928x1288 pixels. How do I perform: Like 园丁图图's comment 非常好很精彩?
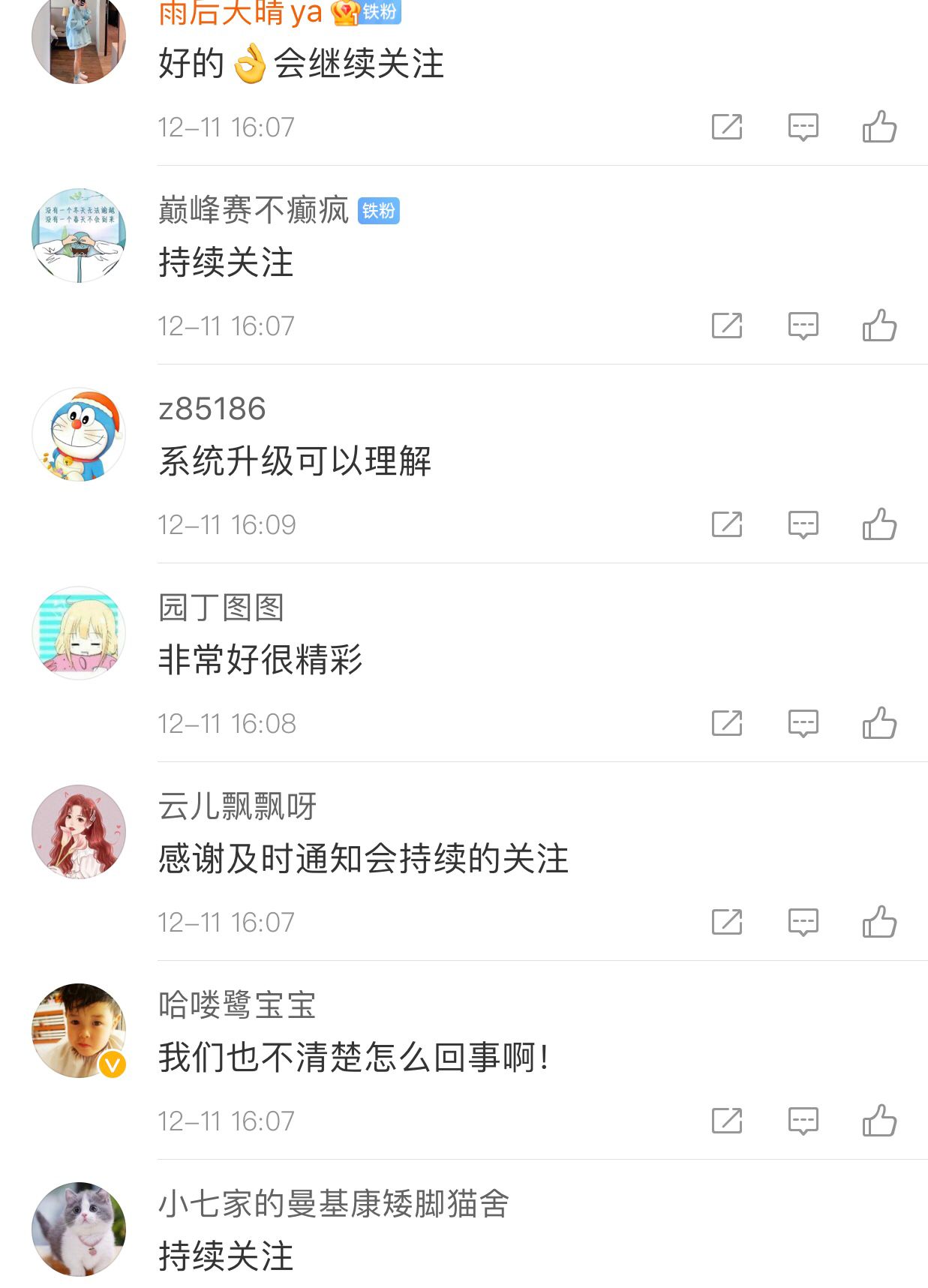pyautogui.click(x=879, y=723)
